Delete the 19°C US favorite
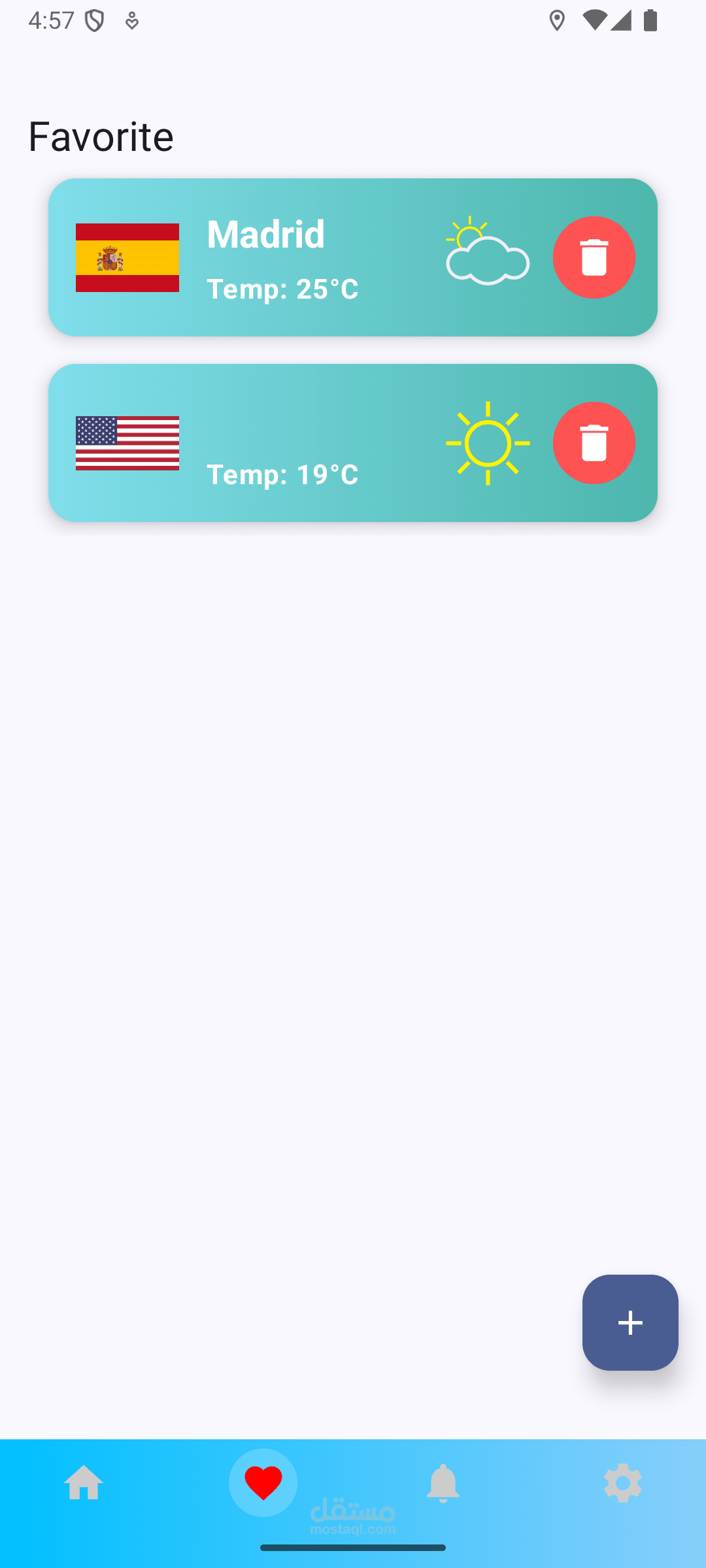Screen dimensions: 706x1568 pyautogui.click(x=594, y=443)
